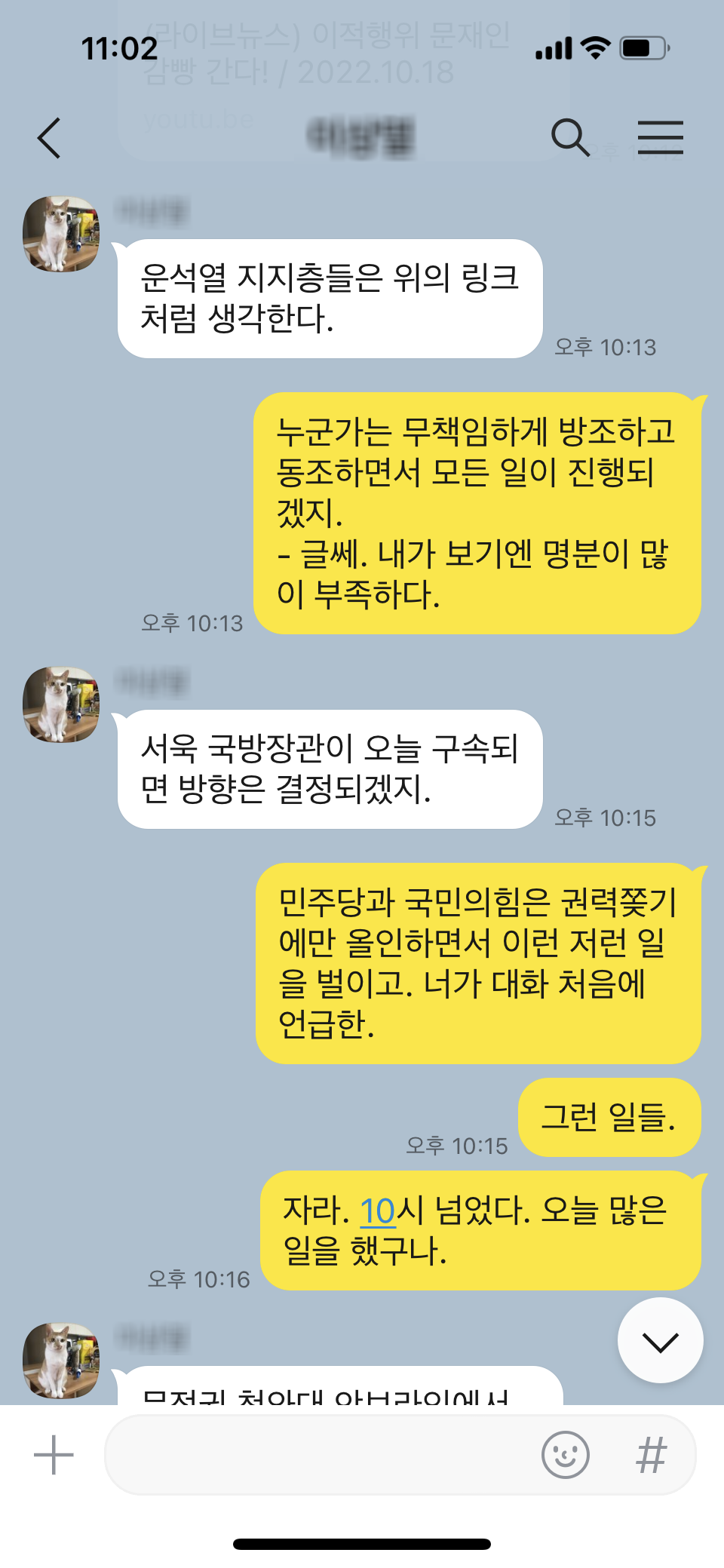
Task: Open cat profile photo beside 윤석열 지지층 message
Action: pos(61,235)
